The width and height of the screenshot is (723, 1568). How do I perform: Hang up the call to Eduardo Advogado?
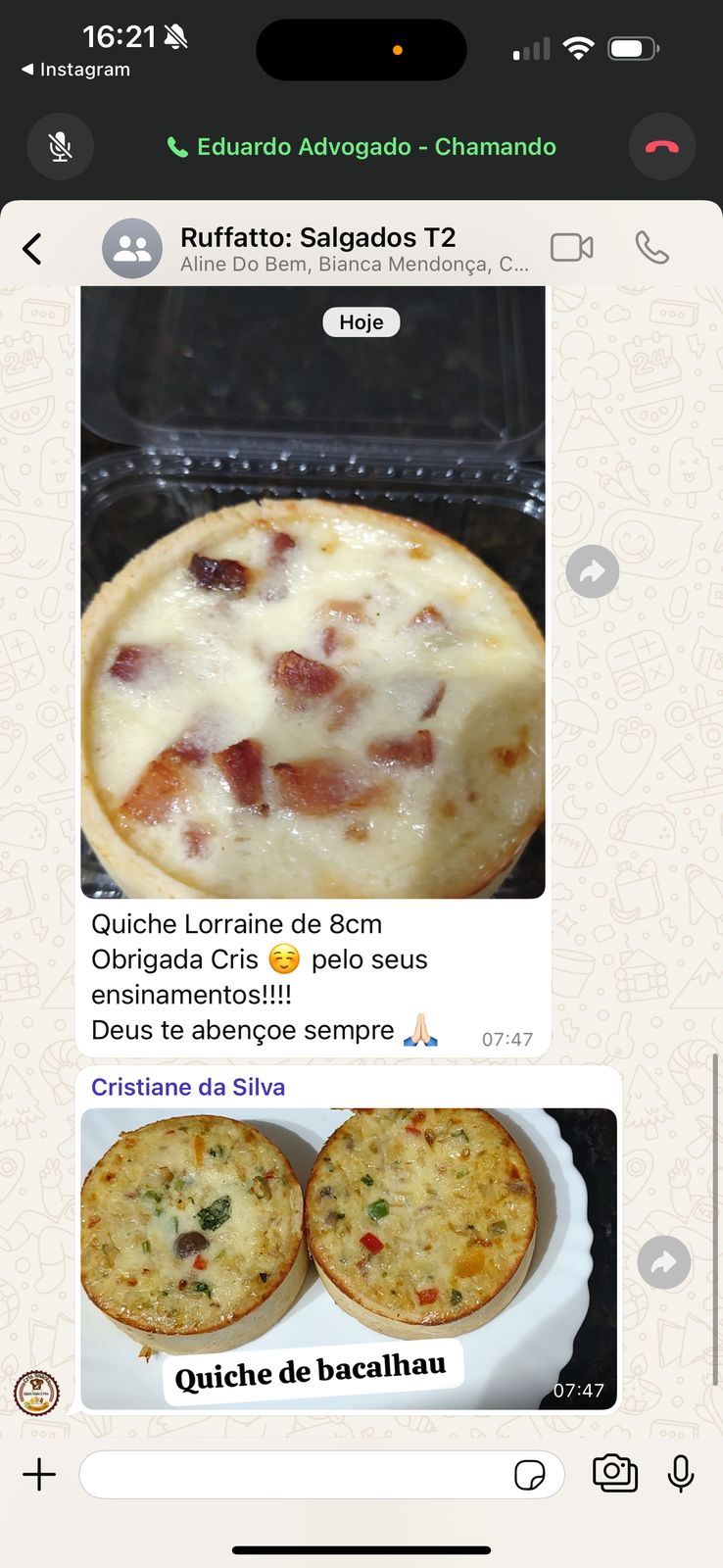661,147
